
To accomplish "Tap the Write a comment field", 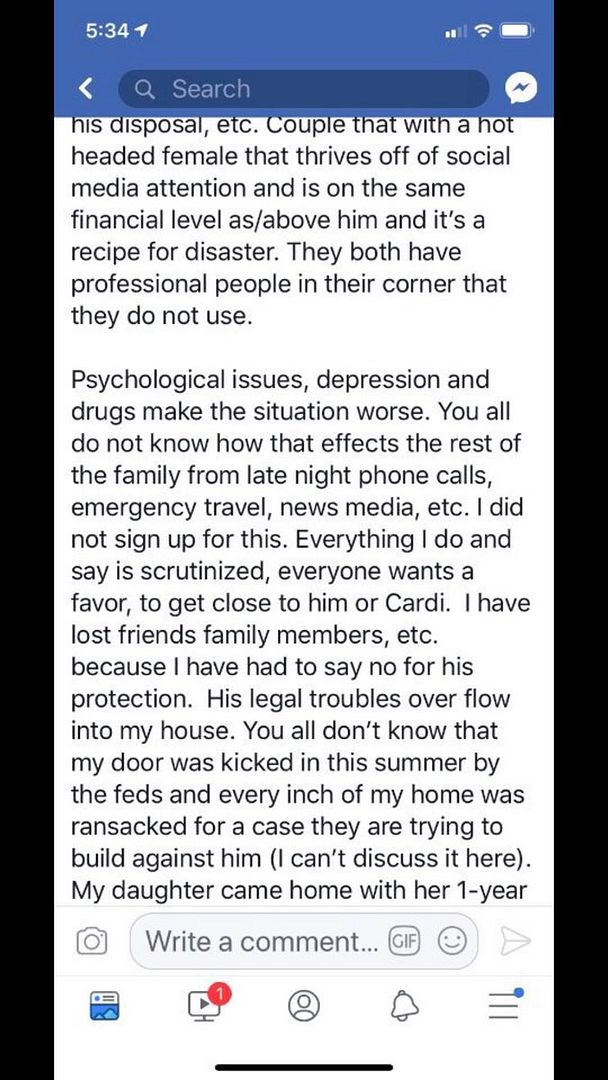I will (x=304, y=941).
